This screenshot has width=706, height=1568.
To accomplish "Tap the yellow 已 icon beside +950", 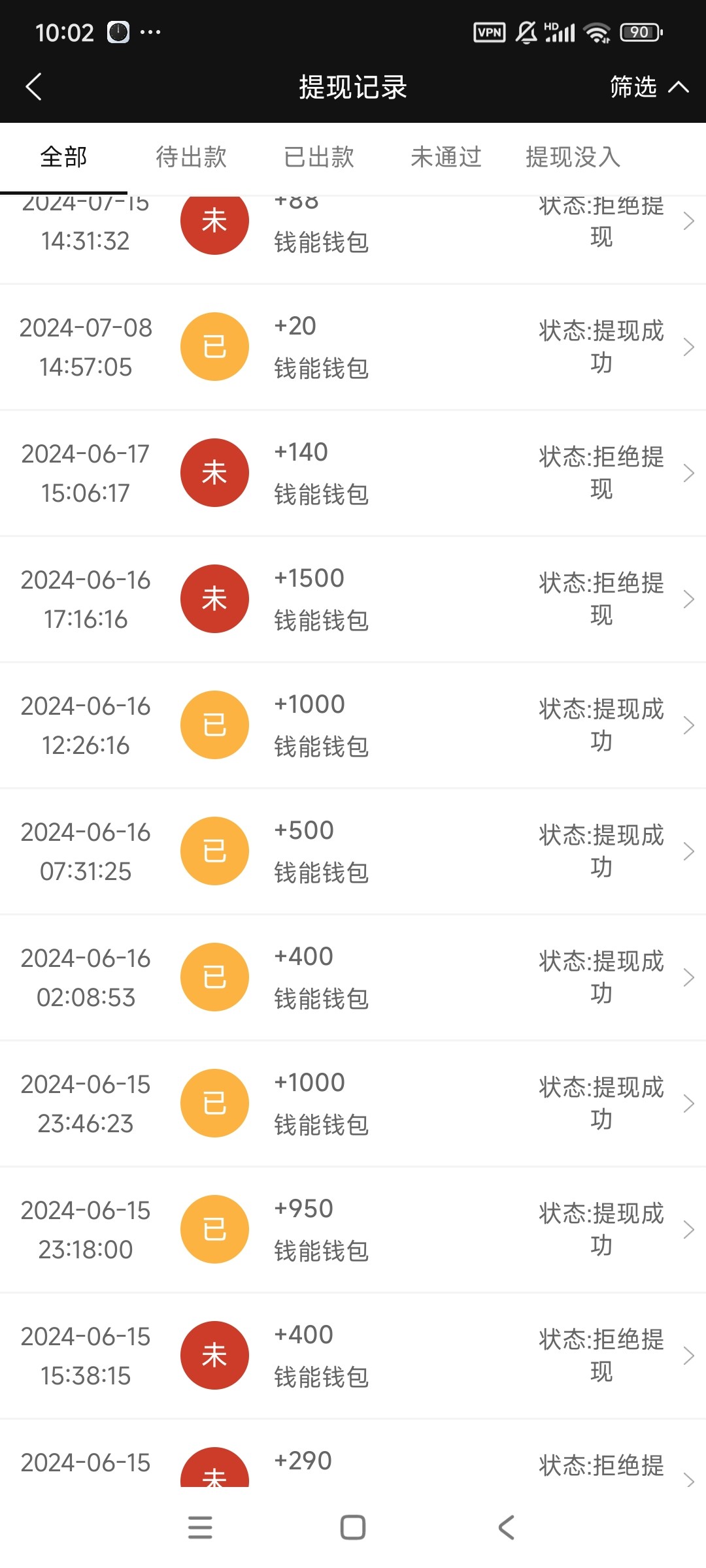I will [x=214, y=1229].
